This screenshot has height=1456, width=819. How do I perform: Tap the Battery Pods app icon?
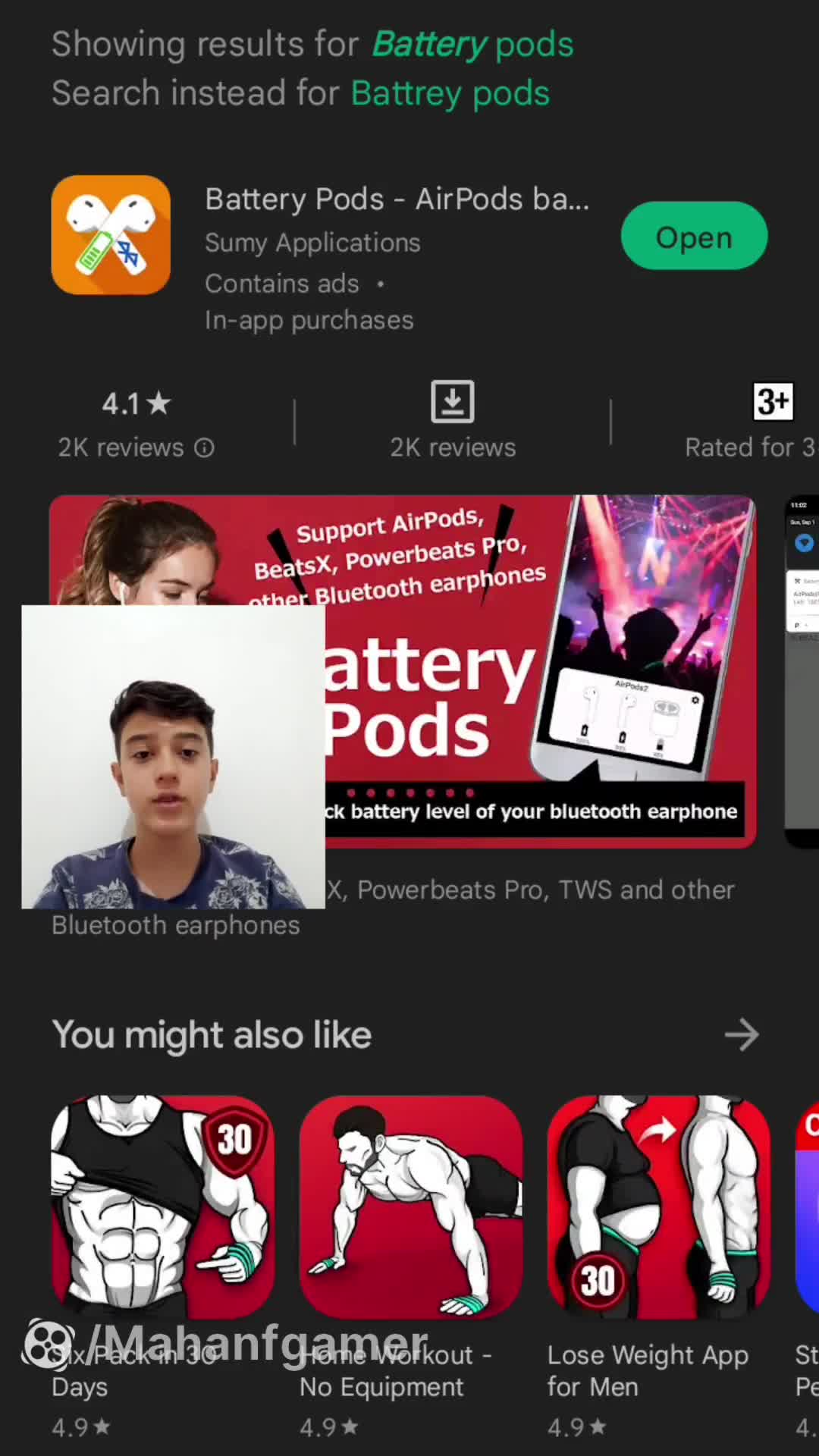click(111, 235)
